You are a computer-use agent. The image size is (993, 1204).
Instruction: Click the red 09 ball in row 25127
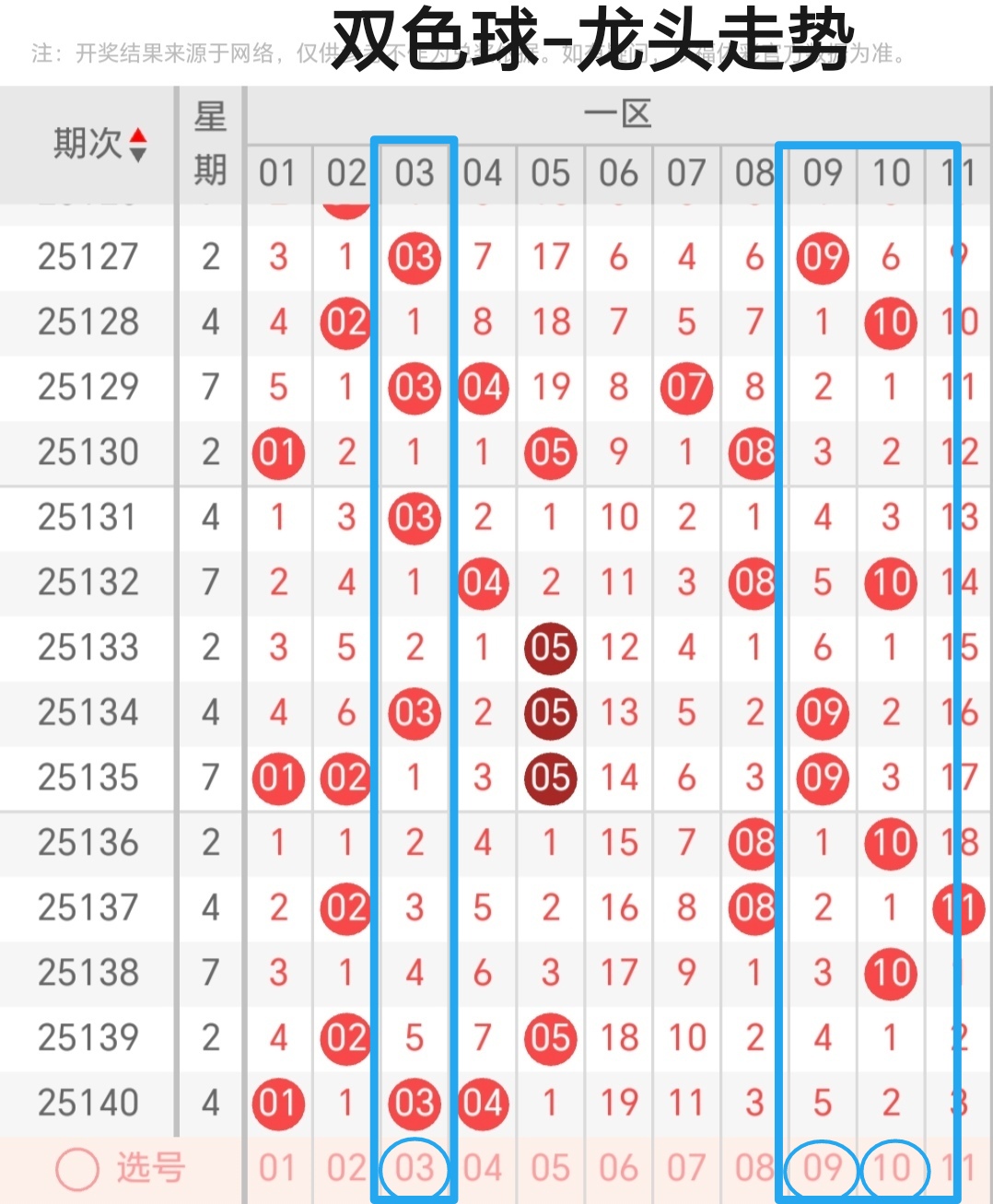pyautogui.click(x=822, y=258)
